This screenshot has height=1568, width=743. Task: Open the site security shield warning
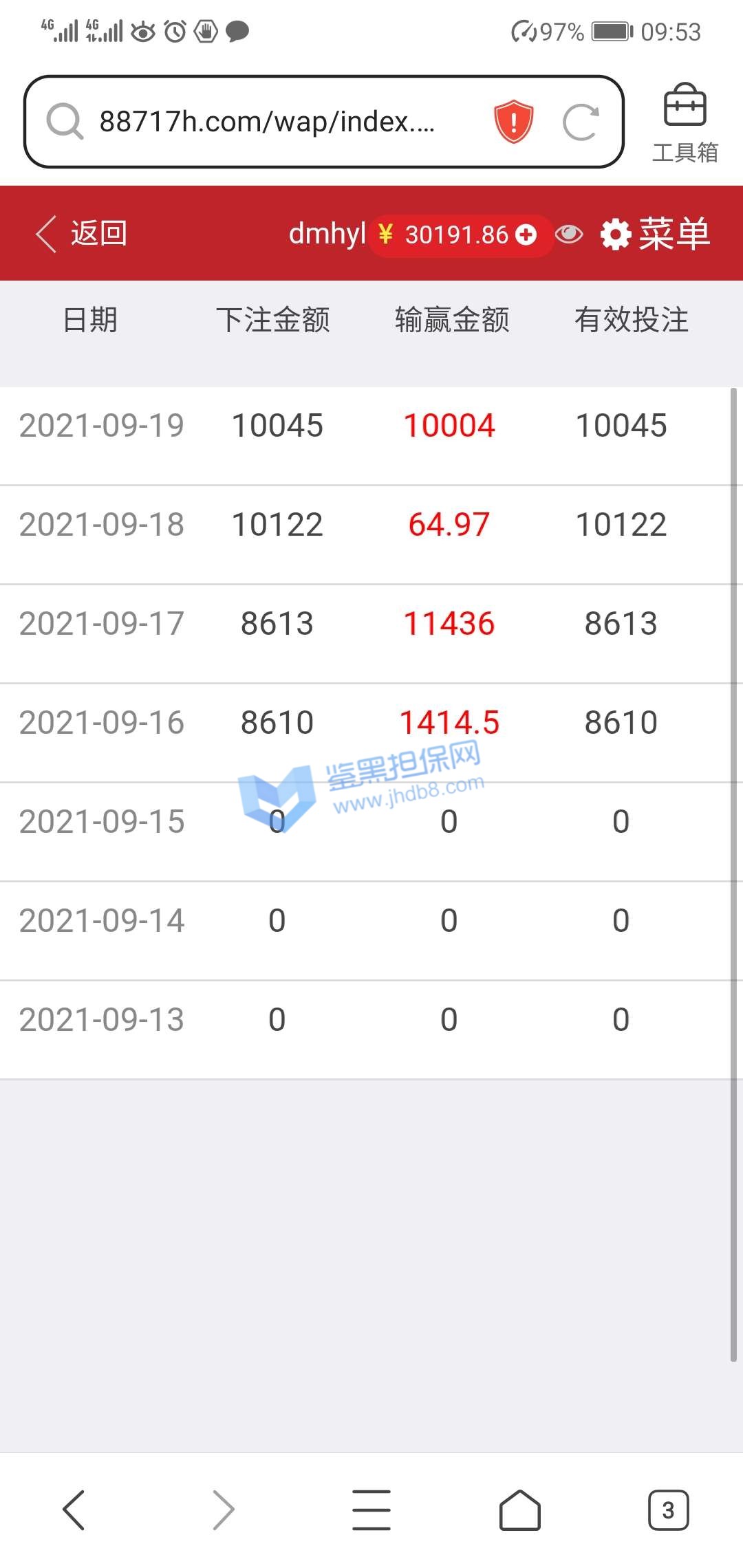[513, 122]
